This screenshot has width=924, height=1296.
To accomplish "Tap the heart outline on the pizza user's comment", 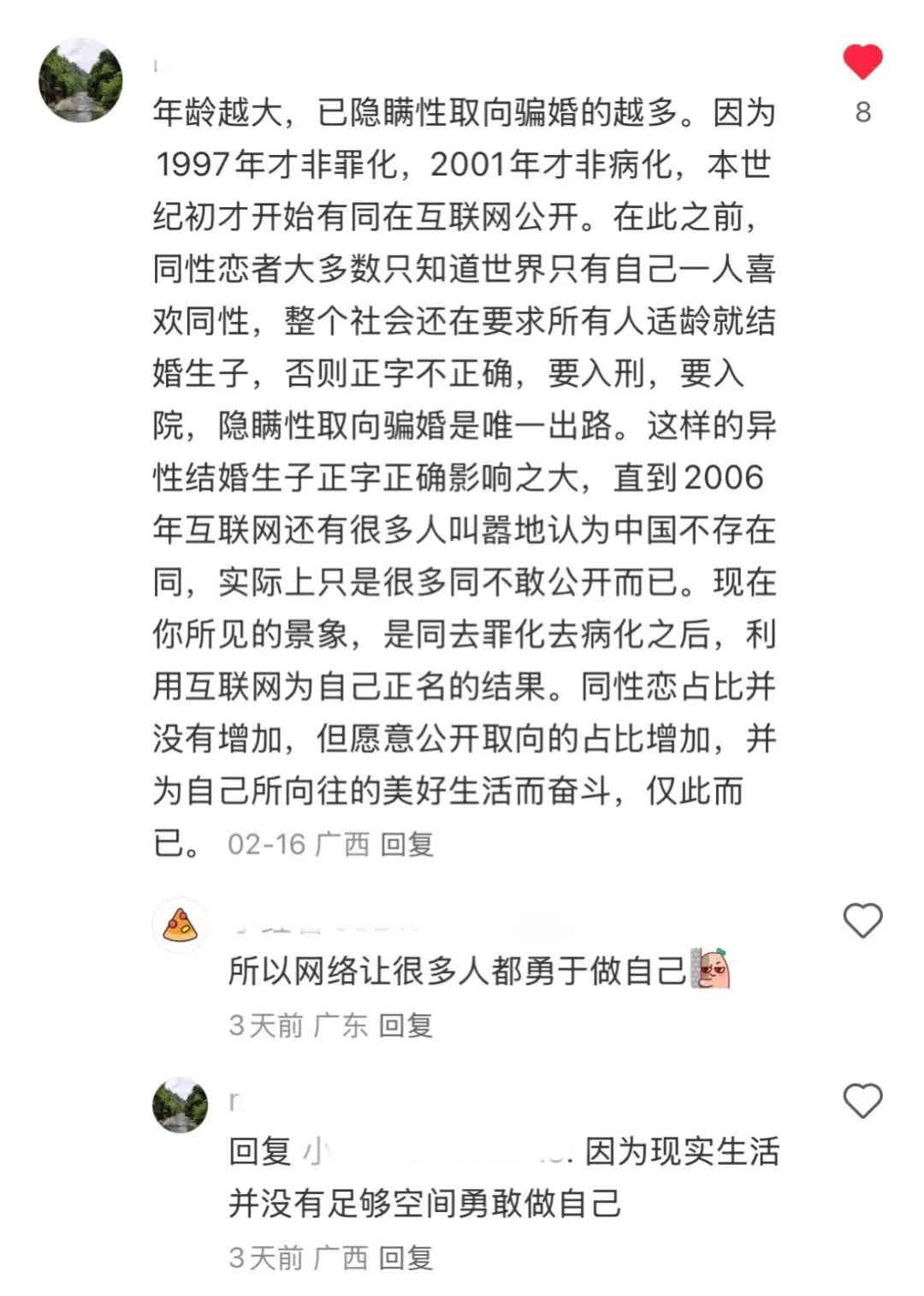I will pos(862,918).
